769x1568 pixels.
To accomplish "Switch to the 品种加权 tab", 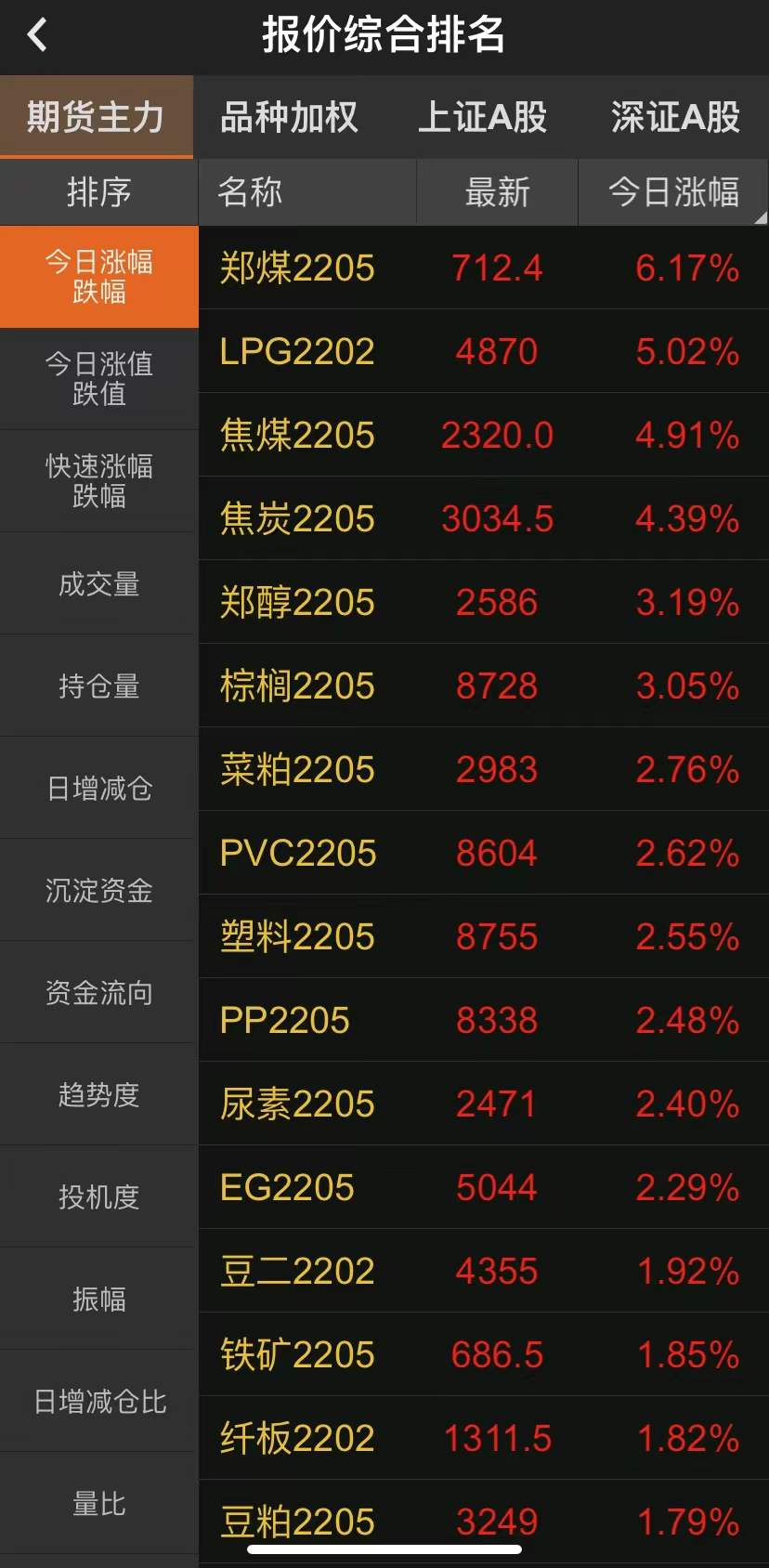I will coord(289,117).
